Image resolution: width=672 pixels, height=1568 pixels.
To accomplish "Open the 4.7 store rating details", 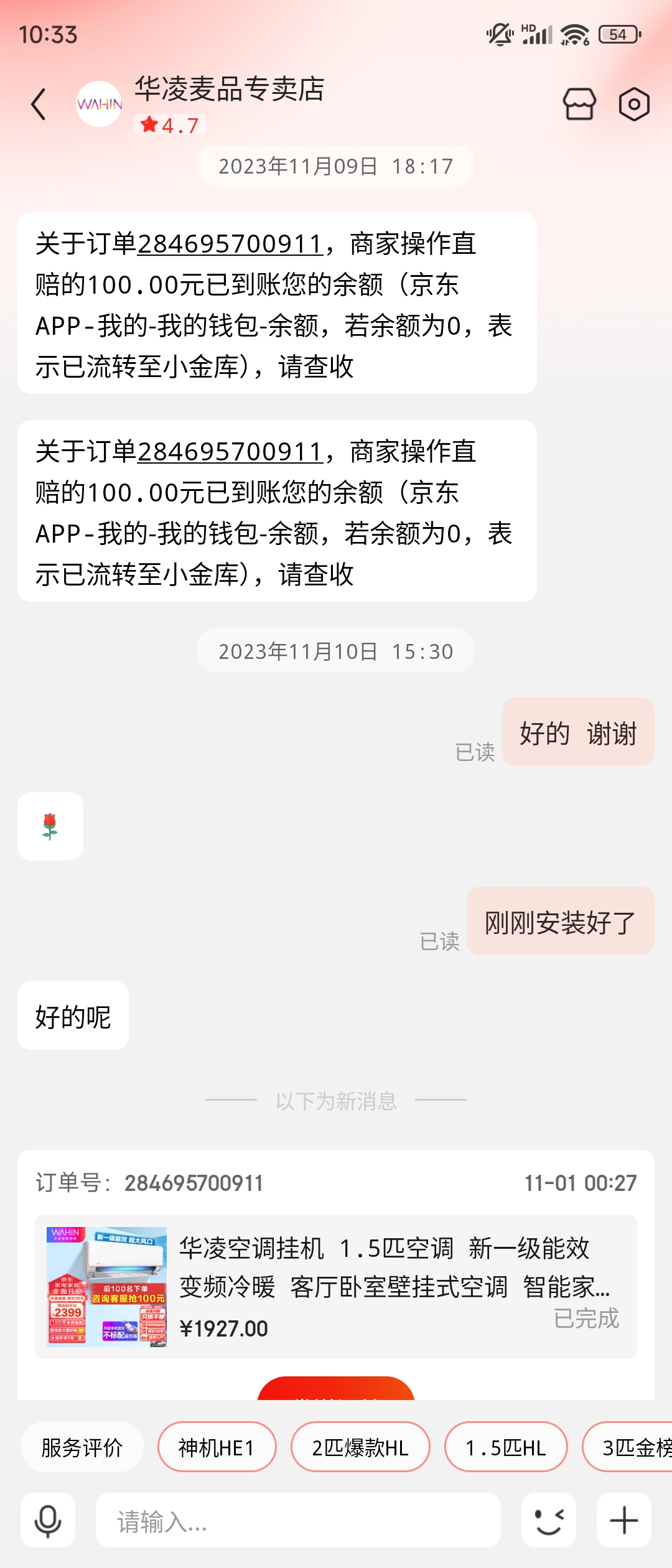I will tap(168, 126).
